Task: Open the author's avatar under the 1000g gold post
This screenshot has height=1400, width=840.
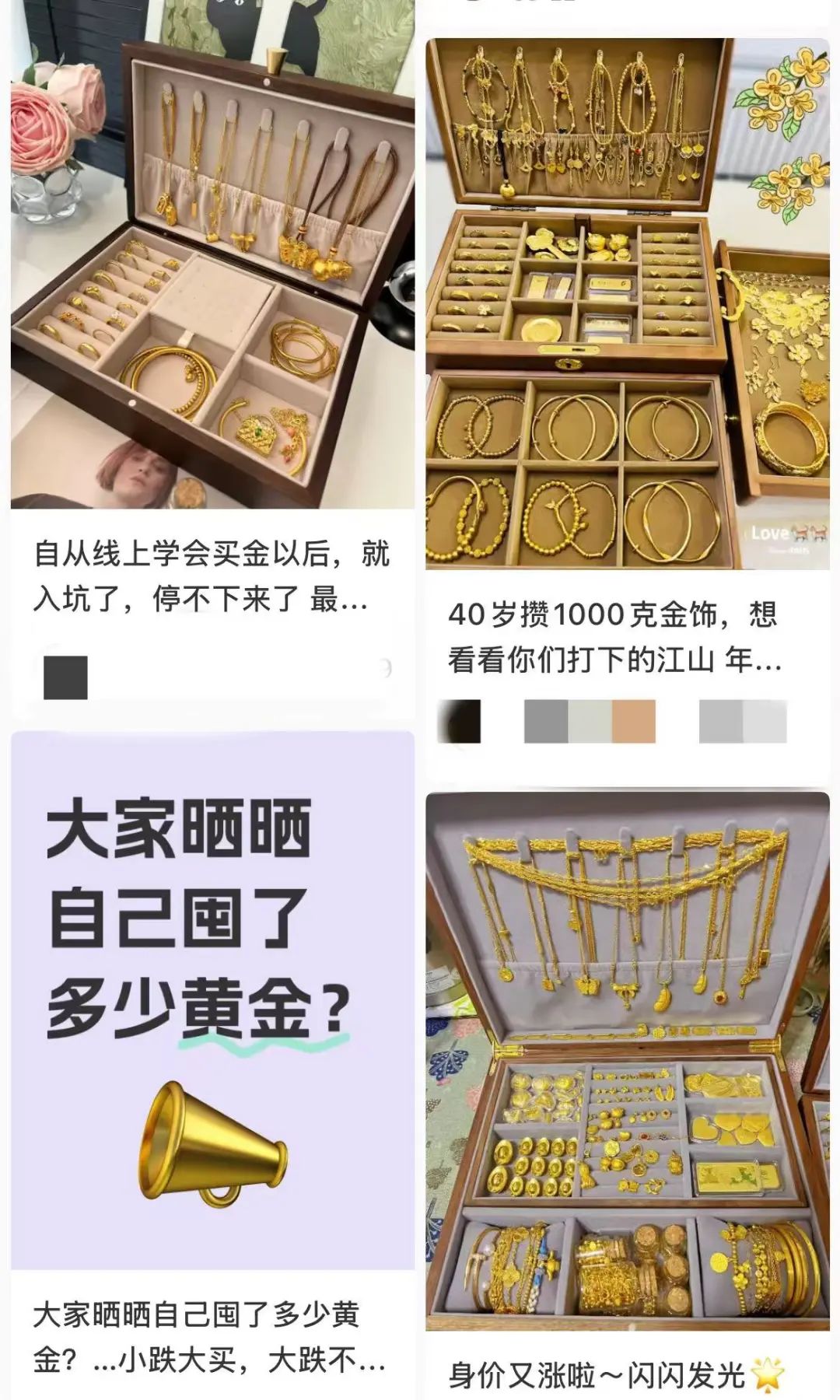Action: [460, 721]
